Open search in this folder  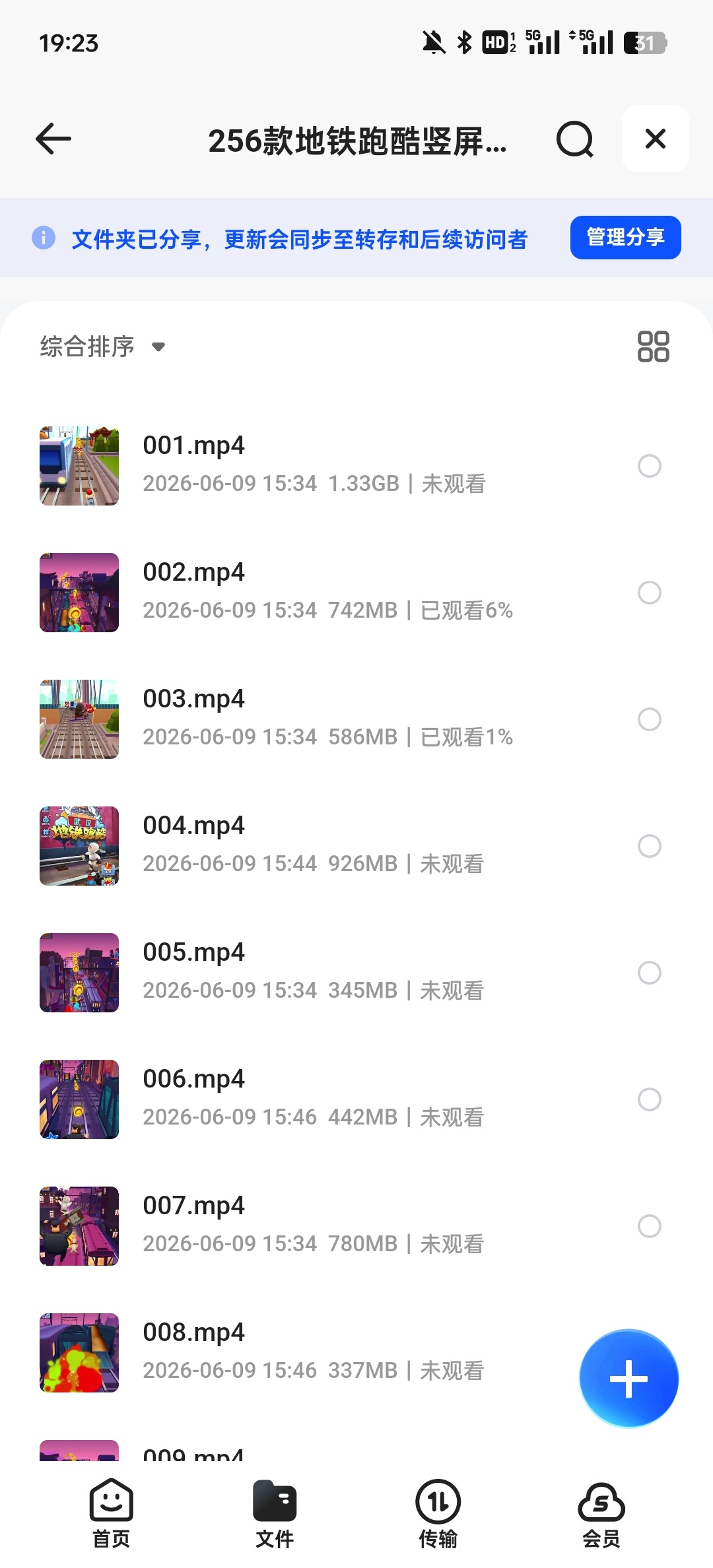click(575, 139)
